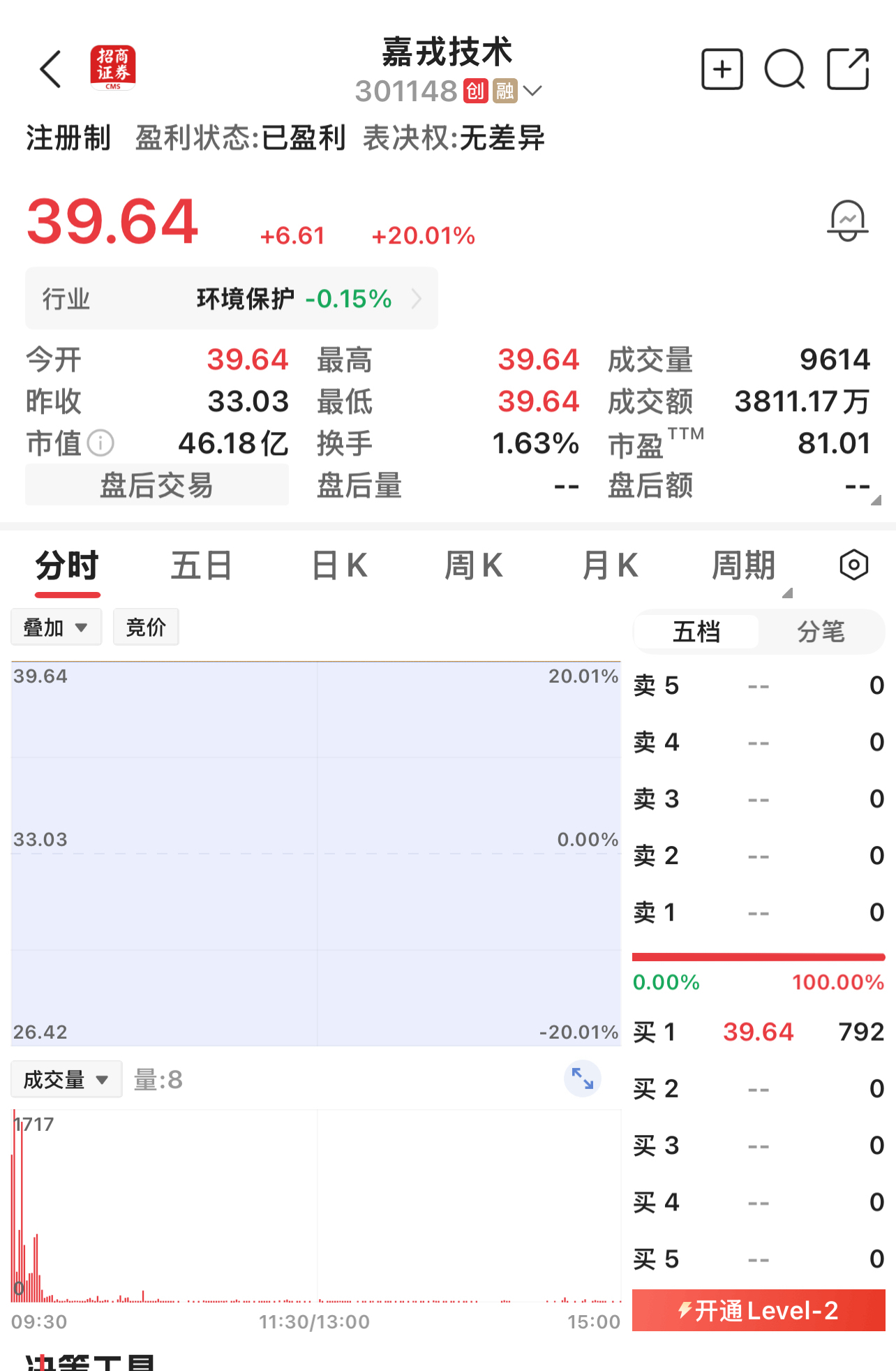Image resolution: width=896 pixels, height=1371 pixels.
Task: Switch to 分笔 tab
Action: pyautogui.click(x=821, y=632)
